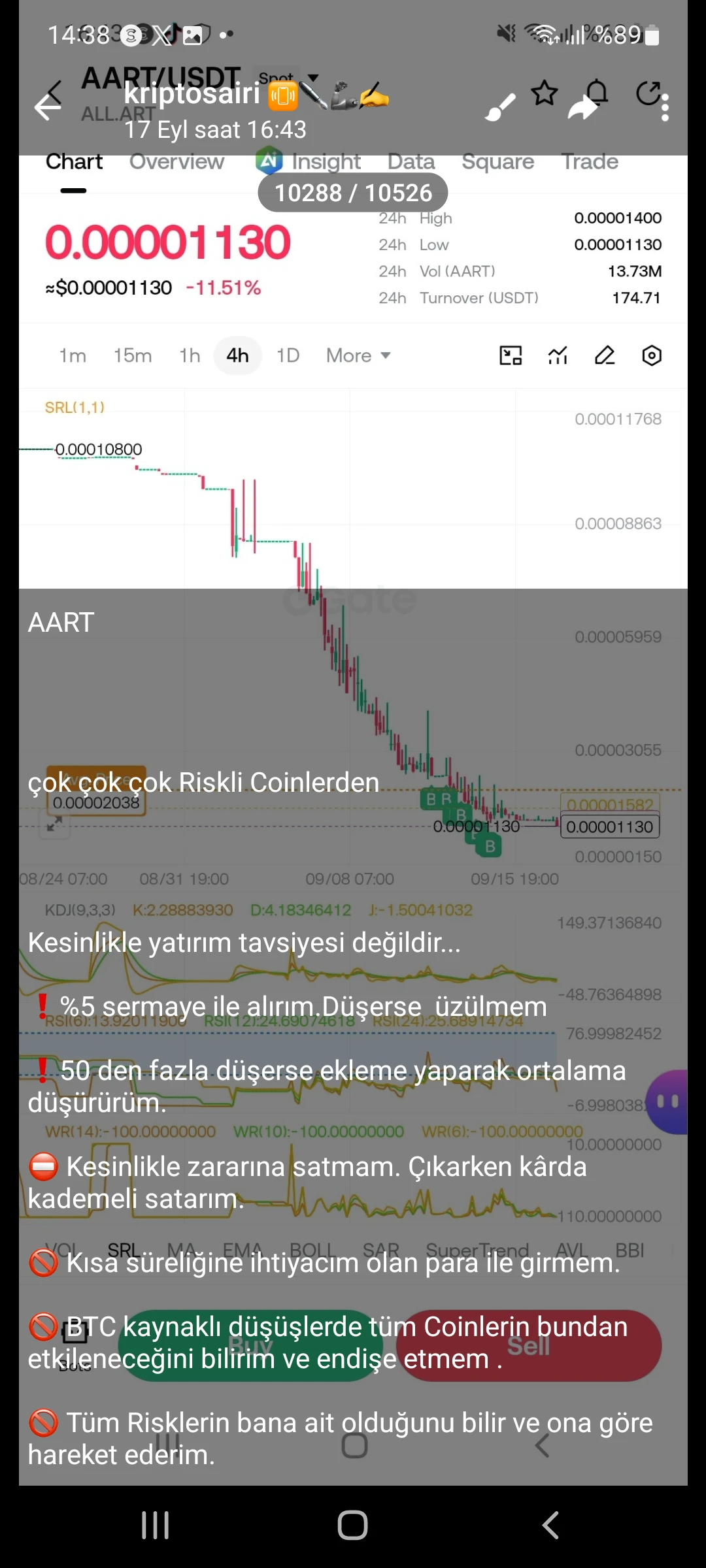The width and height of the screenshot is (706, 1568).
Task: Forward this photo with the share arrow
Action: [582, 108]
